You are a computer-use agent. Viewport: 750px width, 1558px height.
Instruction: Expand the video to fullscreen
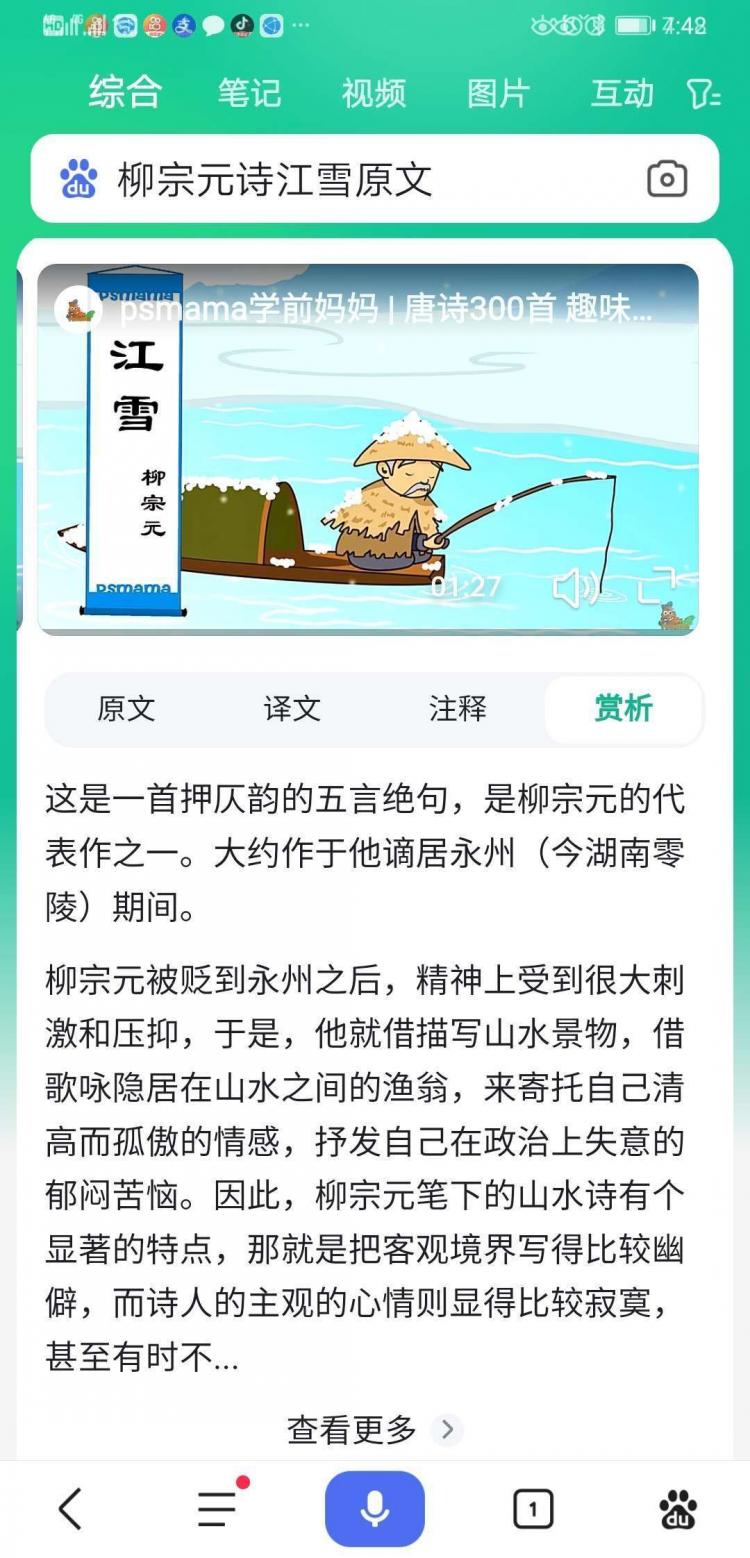click(657, 587)
